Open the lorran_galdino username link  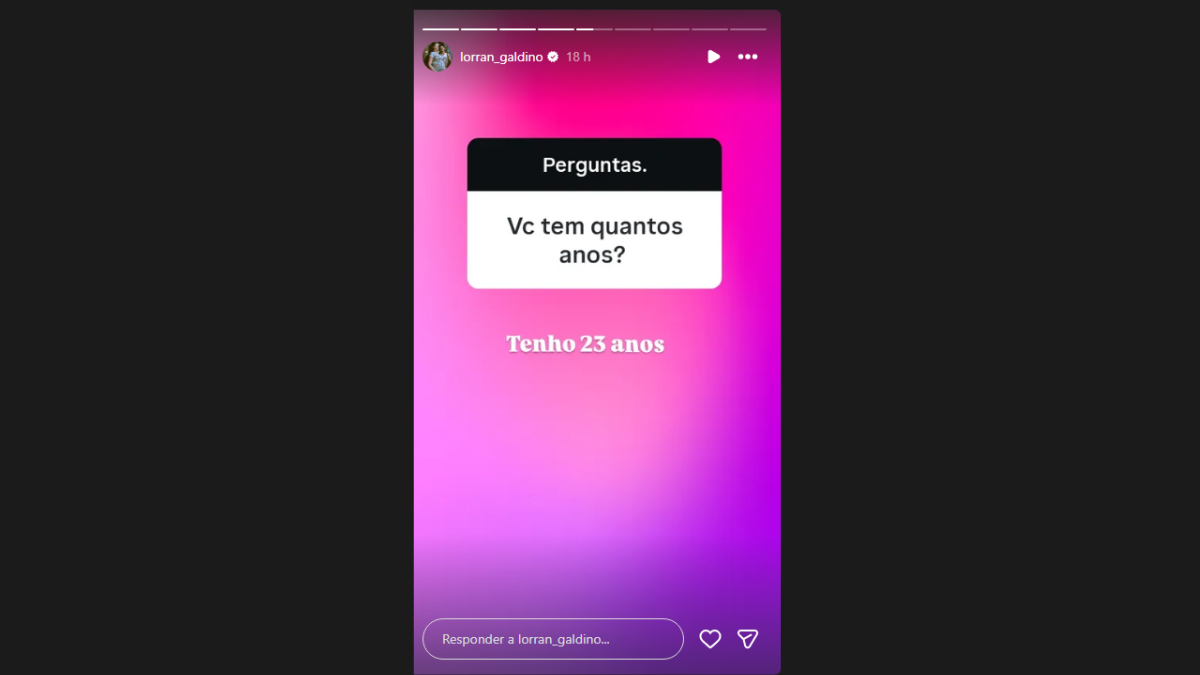[x=501, y=57]
